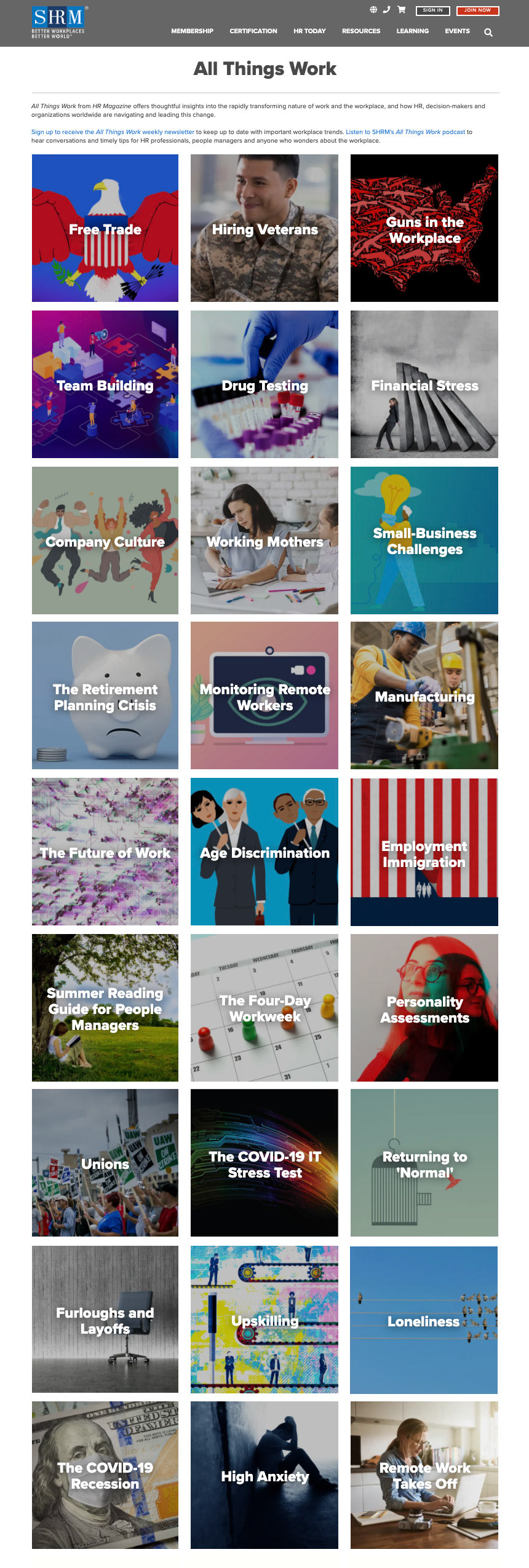The width and height of the screenshot is (529, 1568).
Task: Open Remote Work Takes Off tile
Action: [x=424, y=1475]
